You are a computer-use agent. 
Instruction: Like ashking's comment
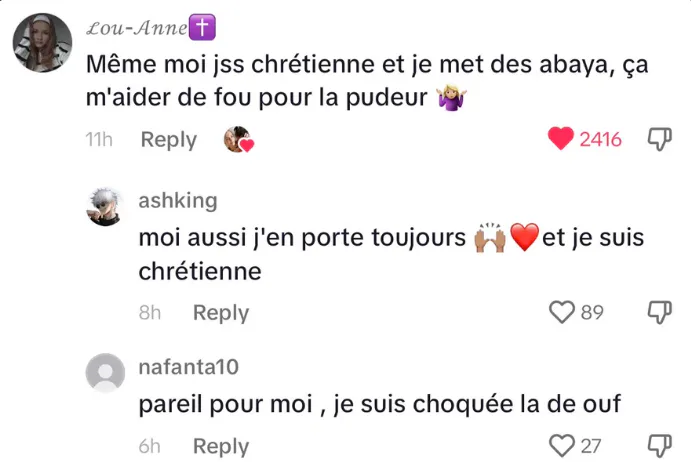tap(562, 312)
